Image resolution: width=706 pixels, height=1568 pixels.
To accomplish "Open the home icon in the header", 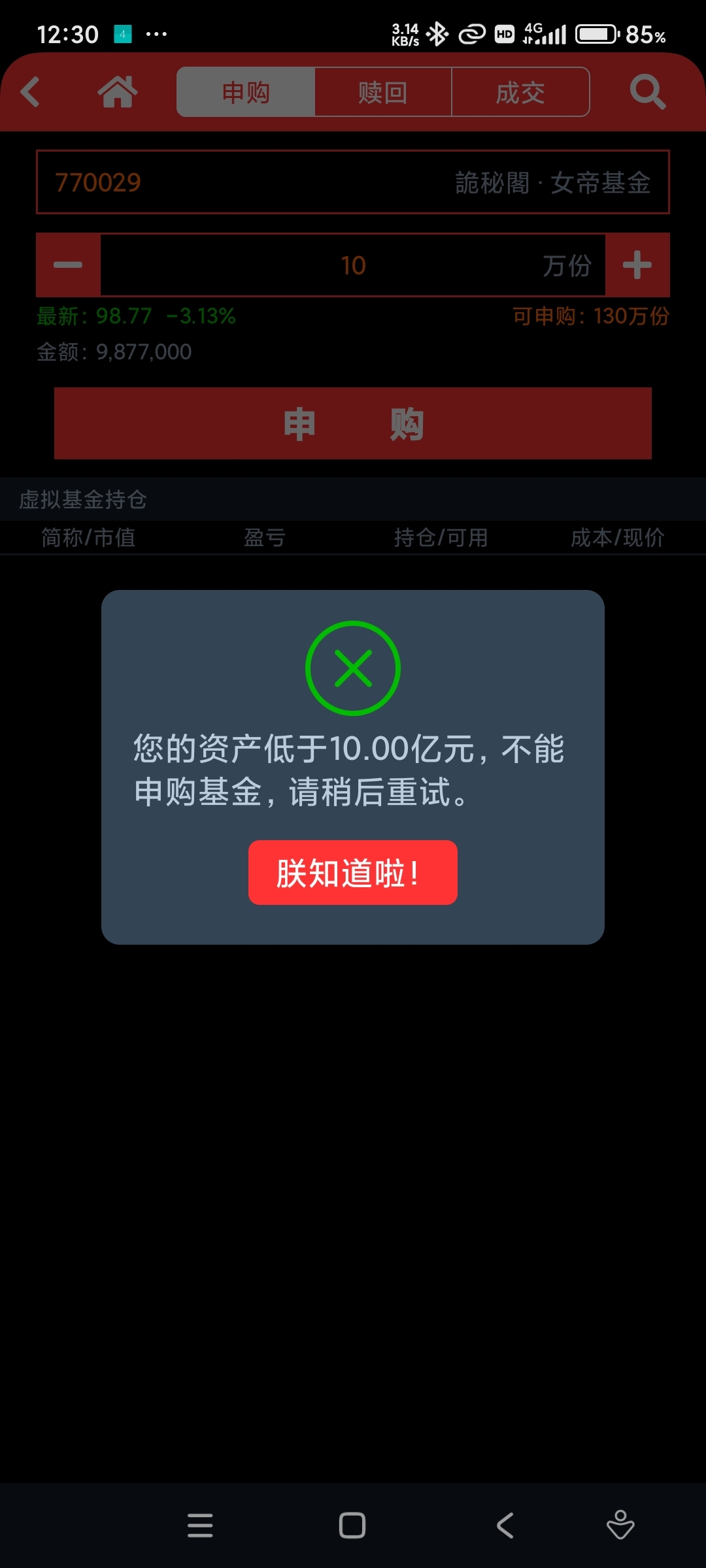I will point(118,91).
